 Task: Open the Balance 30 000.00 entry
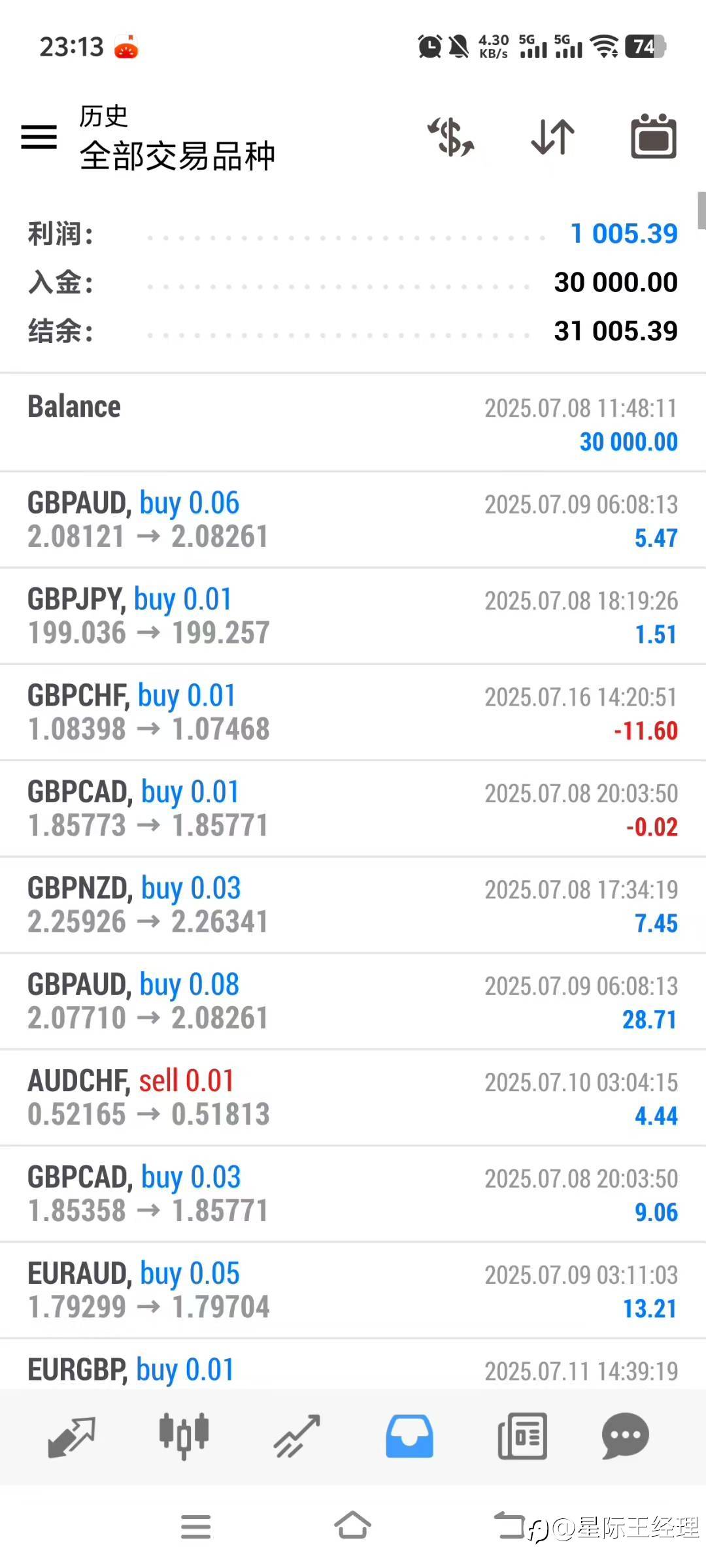pos(353,423)
